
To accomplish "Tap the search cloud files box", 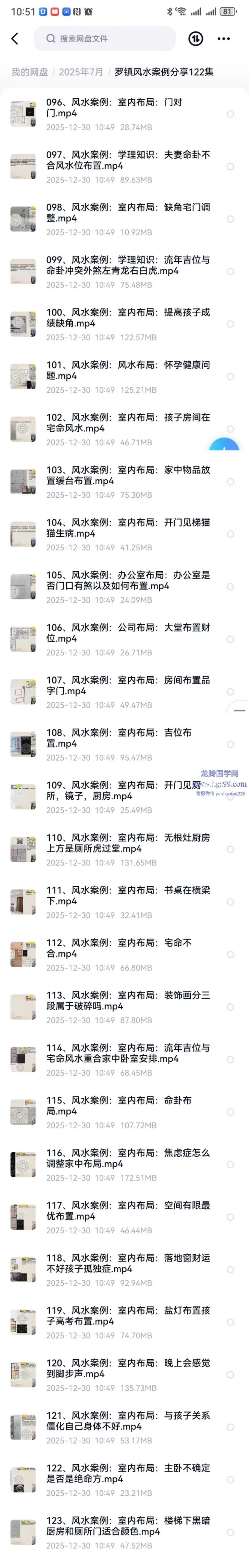I will (x=105, y=39).
